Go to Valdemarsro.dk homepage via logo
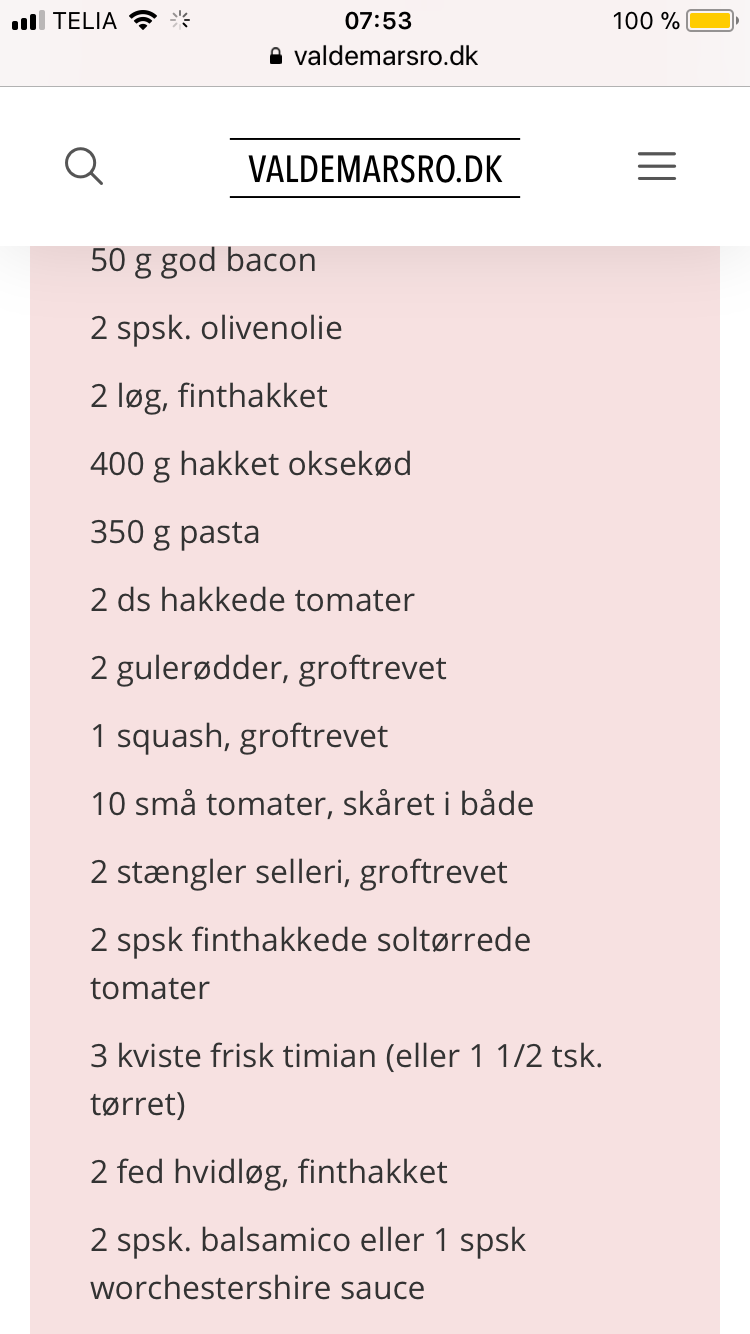 pyautogui.click(x=375, y=168)
